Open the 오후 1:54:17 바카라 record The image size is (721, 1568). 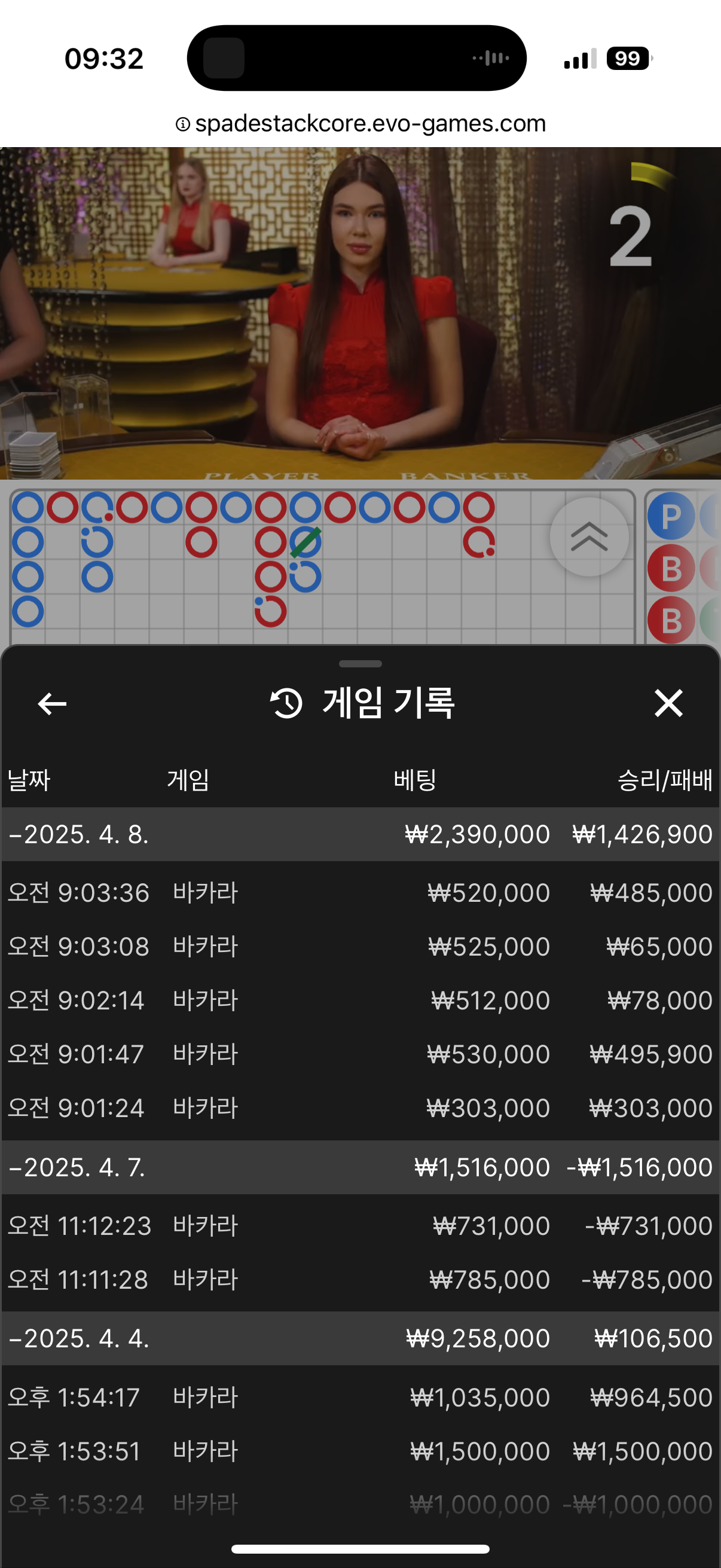coord(360,1397)
